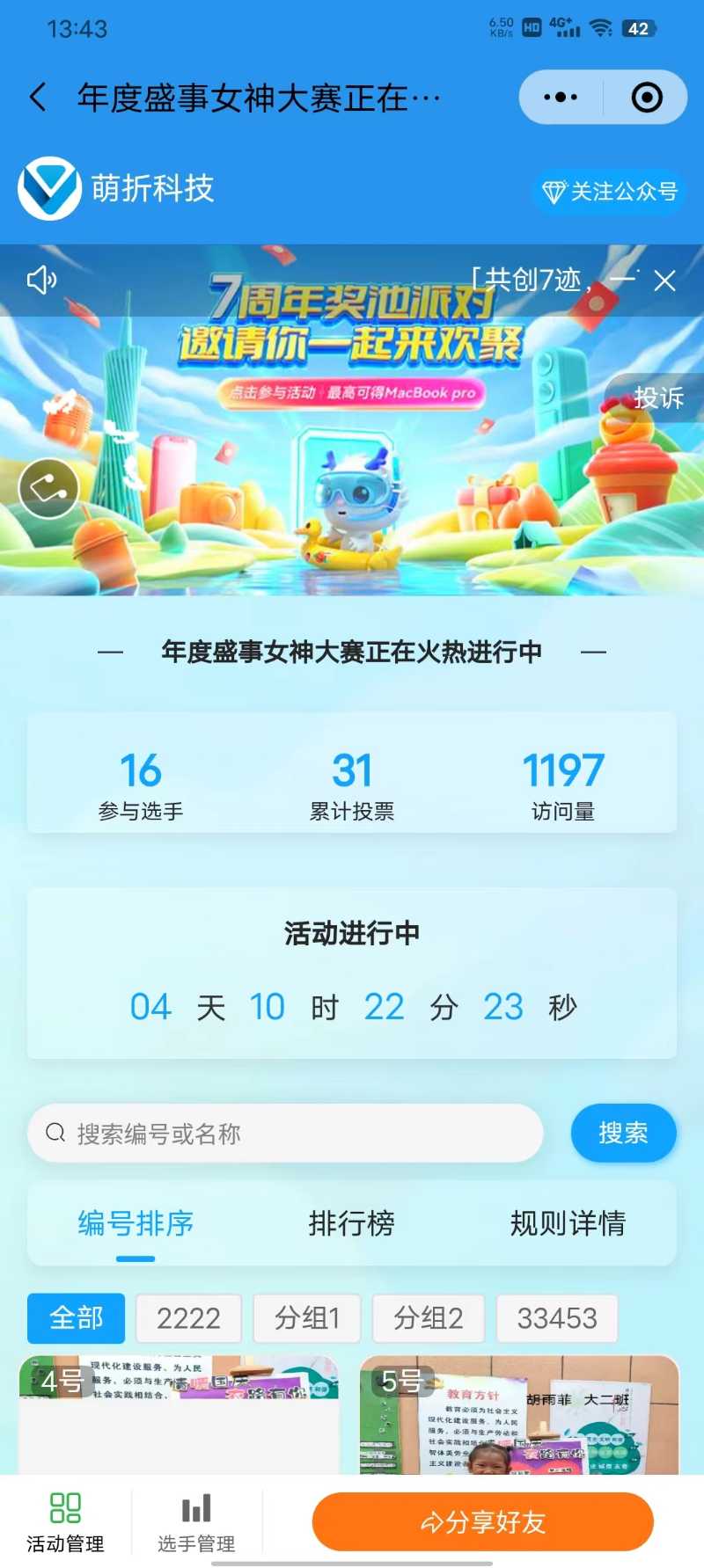The width and height of the screenshot is (704, 1568).
Task: Close the mini-program with the circle button
Action: (x=647, y=97)
